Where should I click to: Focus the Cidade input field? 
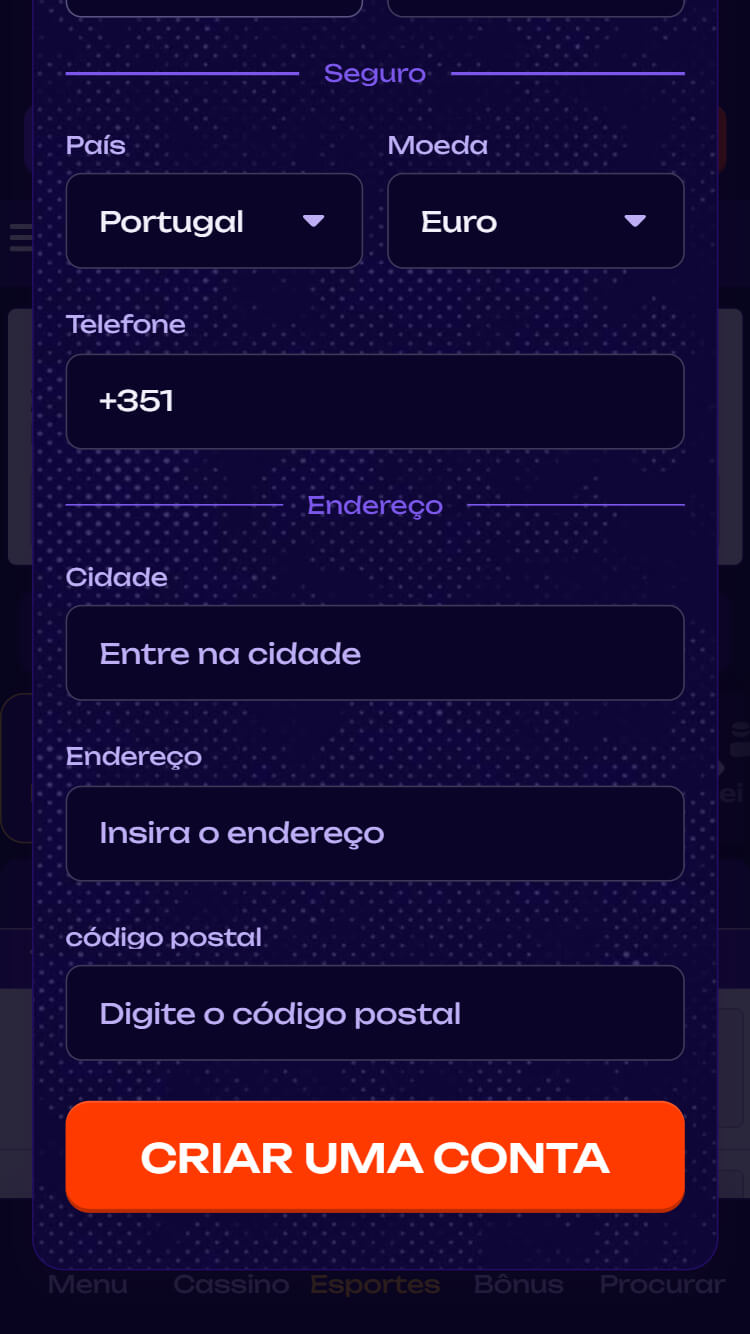[375, 653]
